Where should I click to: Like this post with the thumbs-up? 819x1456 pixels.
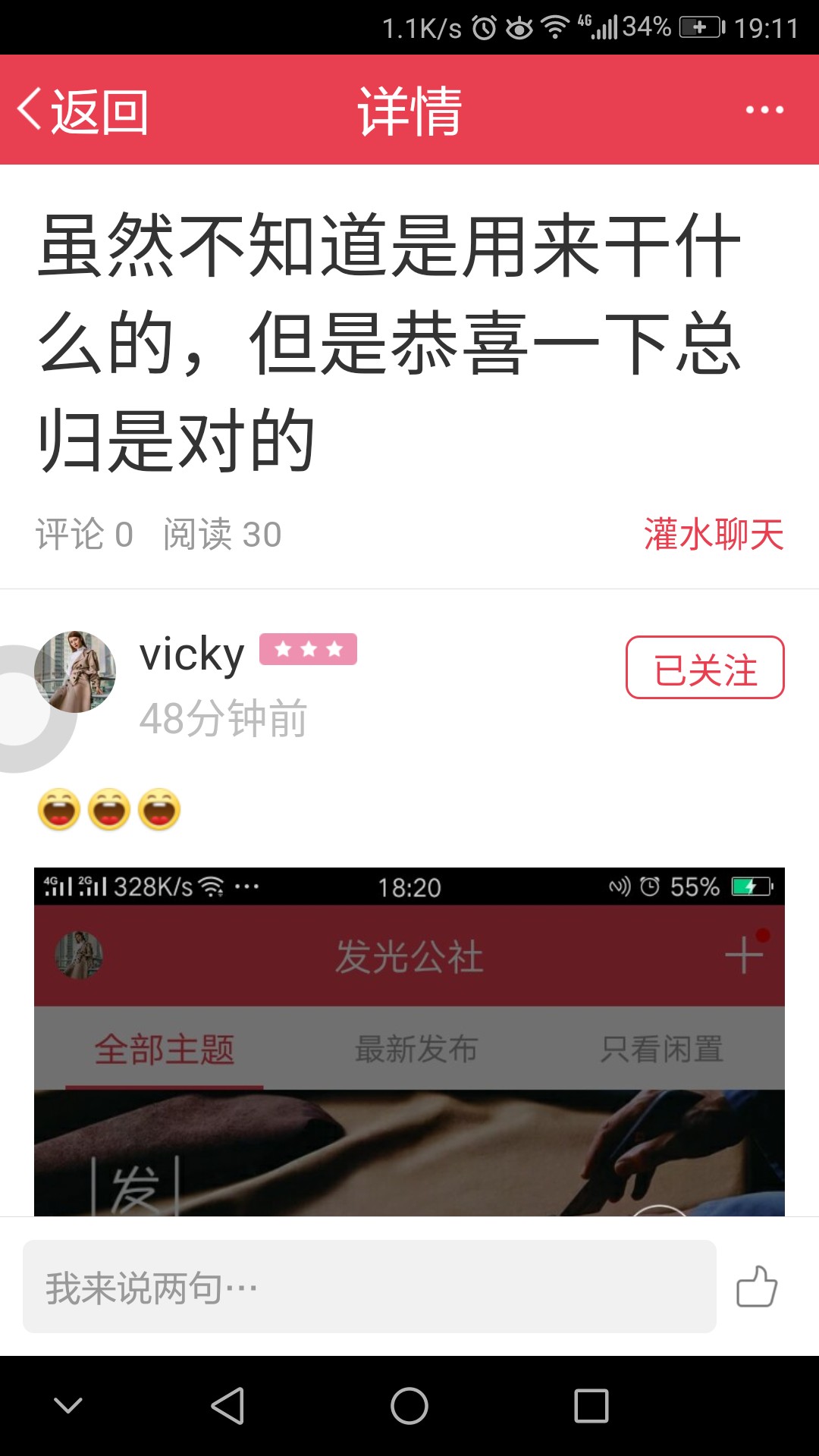click(x=757, y=1286)
